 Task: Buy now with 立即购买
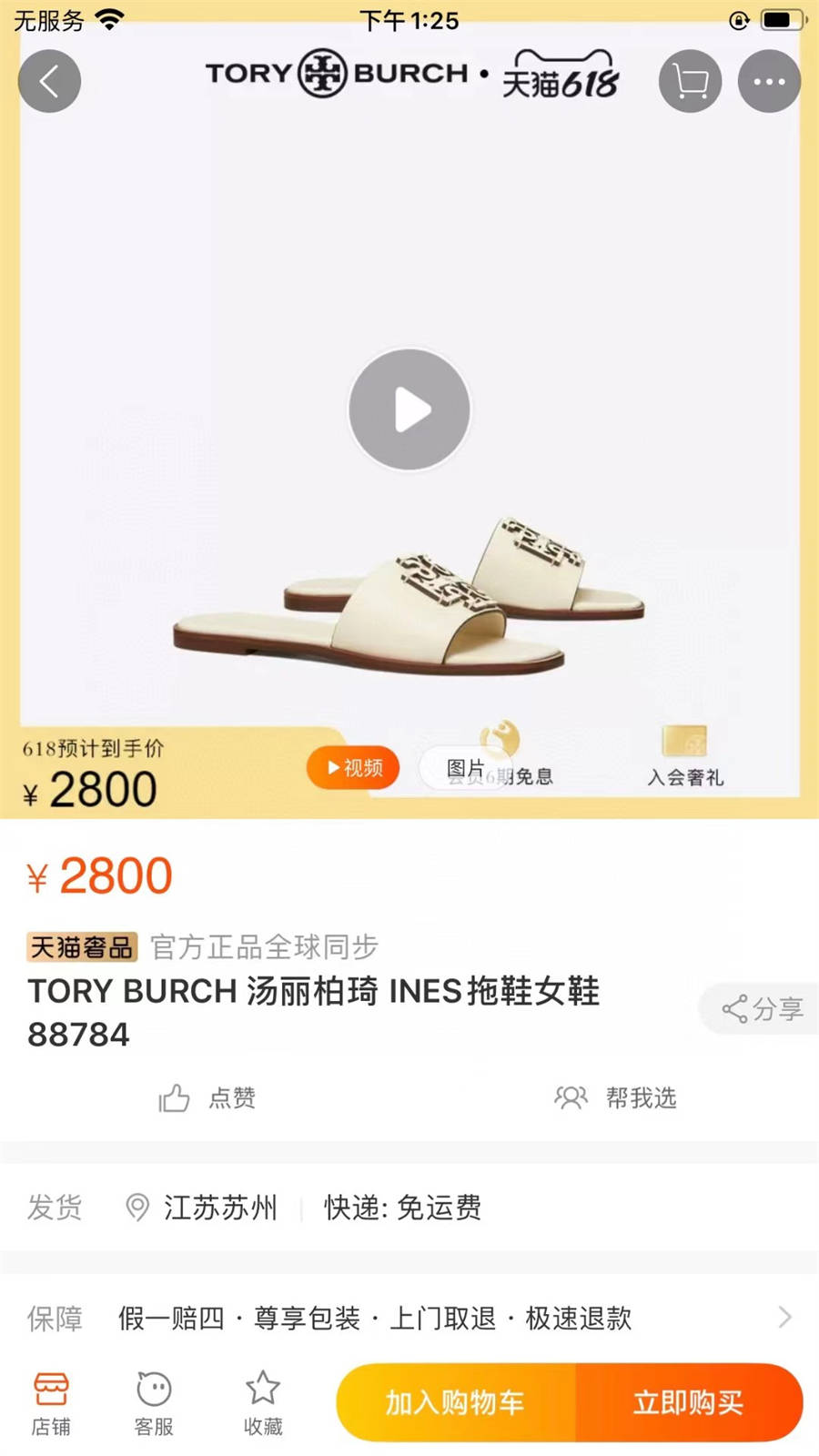[689, 1402]
